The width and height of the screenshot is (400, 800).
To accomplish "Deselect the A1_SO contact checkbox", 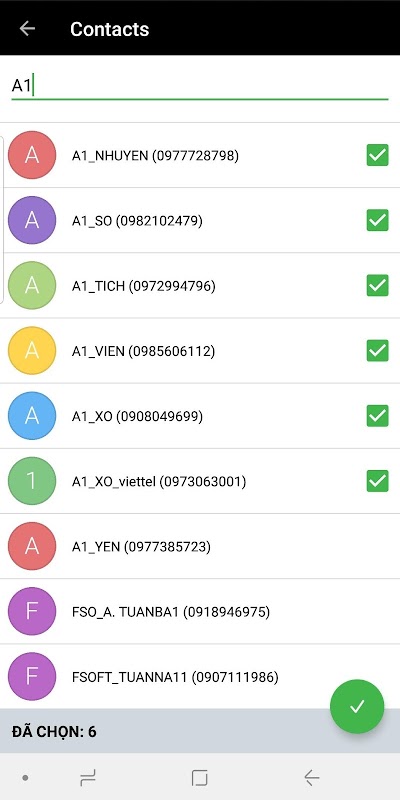I will click(378, 220).
